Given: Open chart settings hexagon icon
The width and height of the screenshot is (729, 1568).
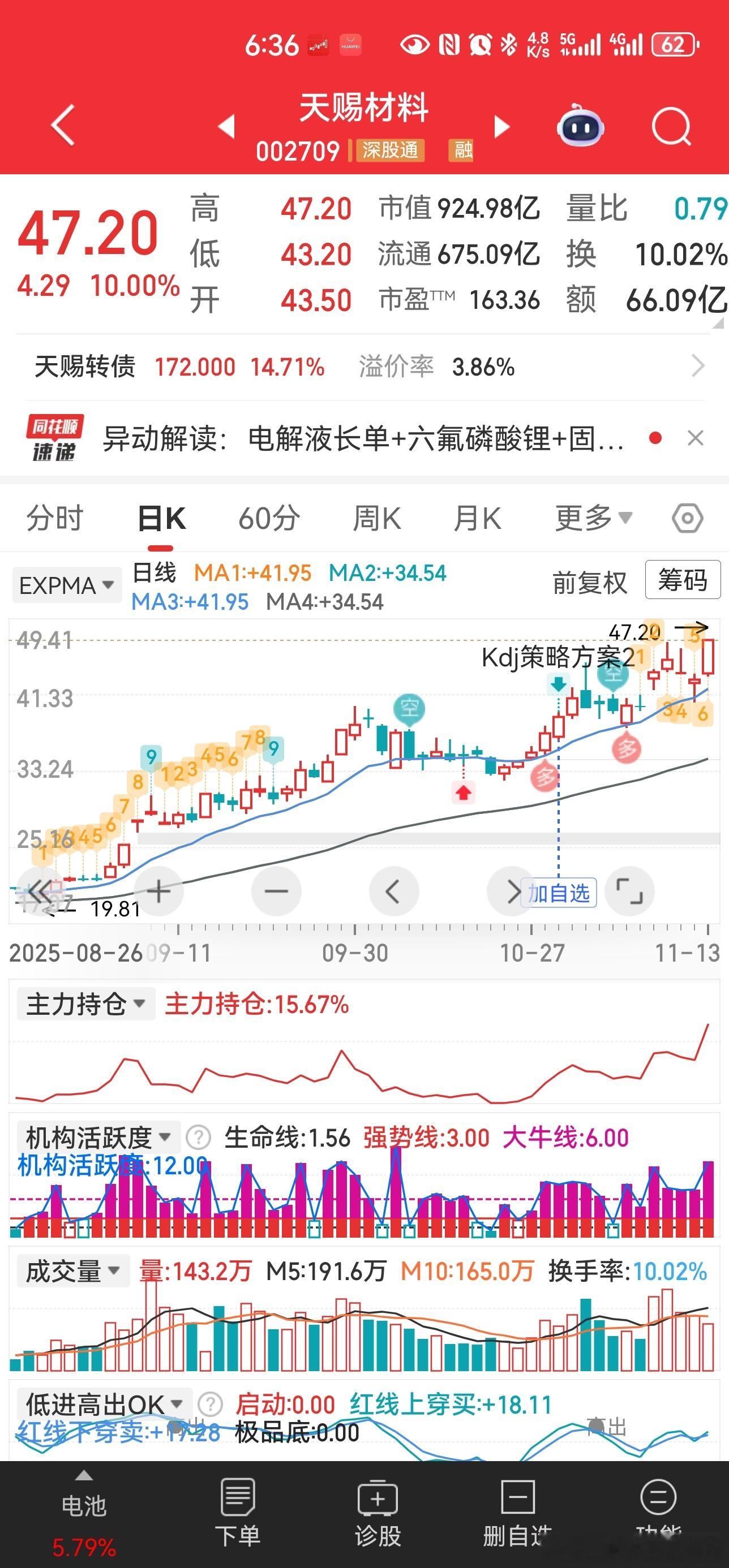Looking at the screenshot, I should (687, 519).
